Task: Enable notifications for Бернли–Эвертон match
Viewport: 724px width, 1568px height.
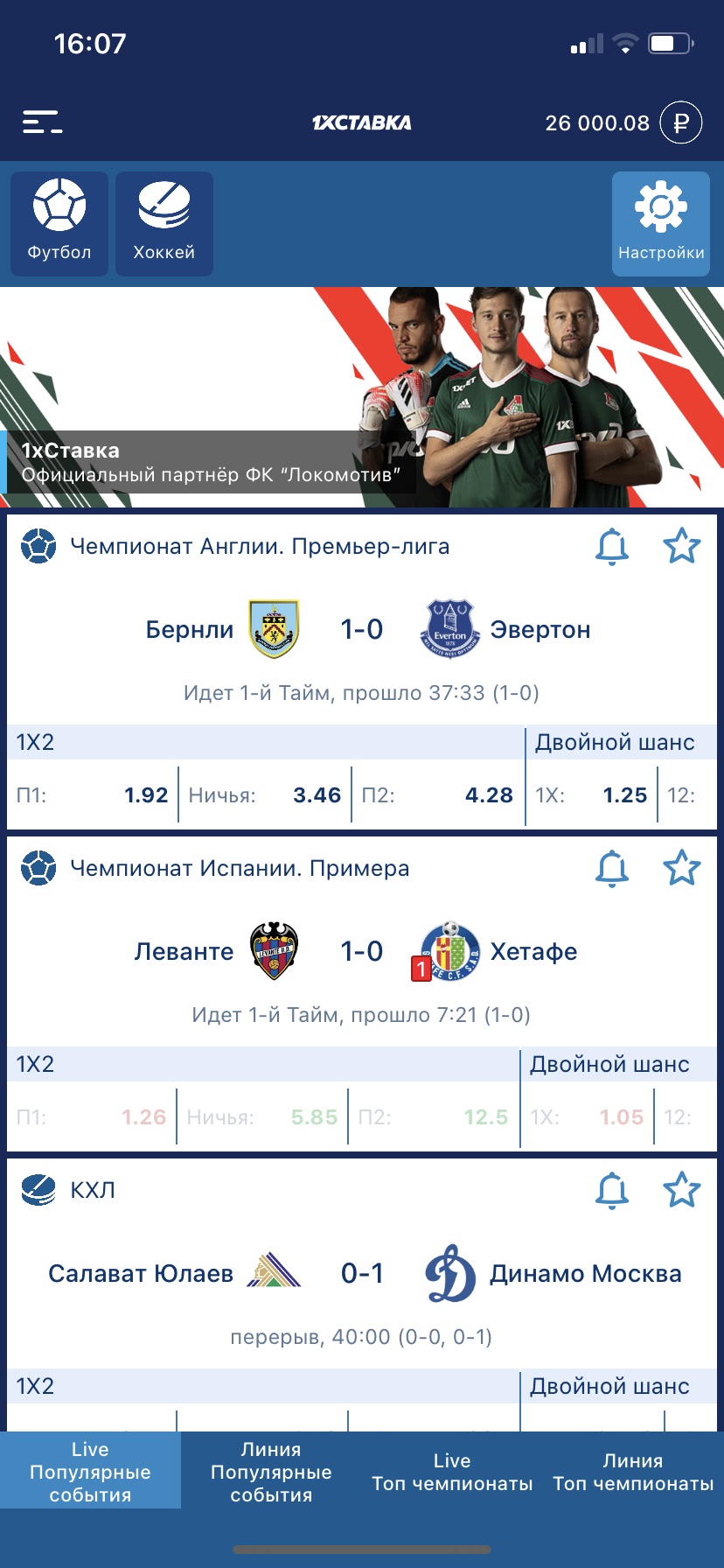Action: pos(612,547)
